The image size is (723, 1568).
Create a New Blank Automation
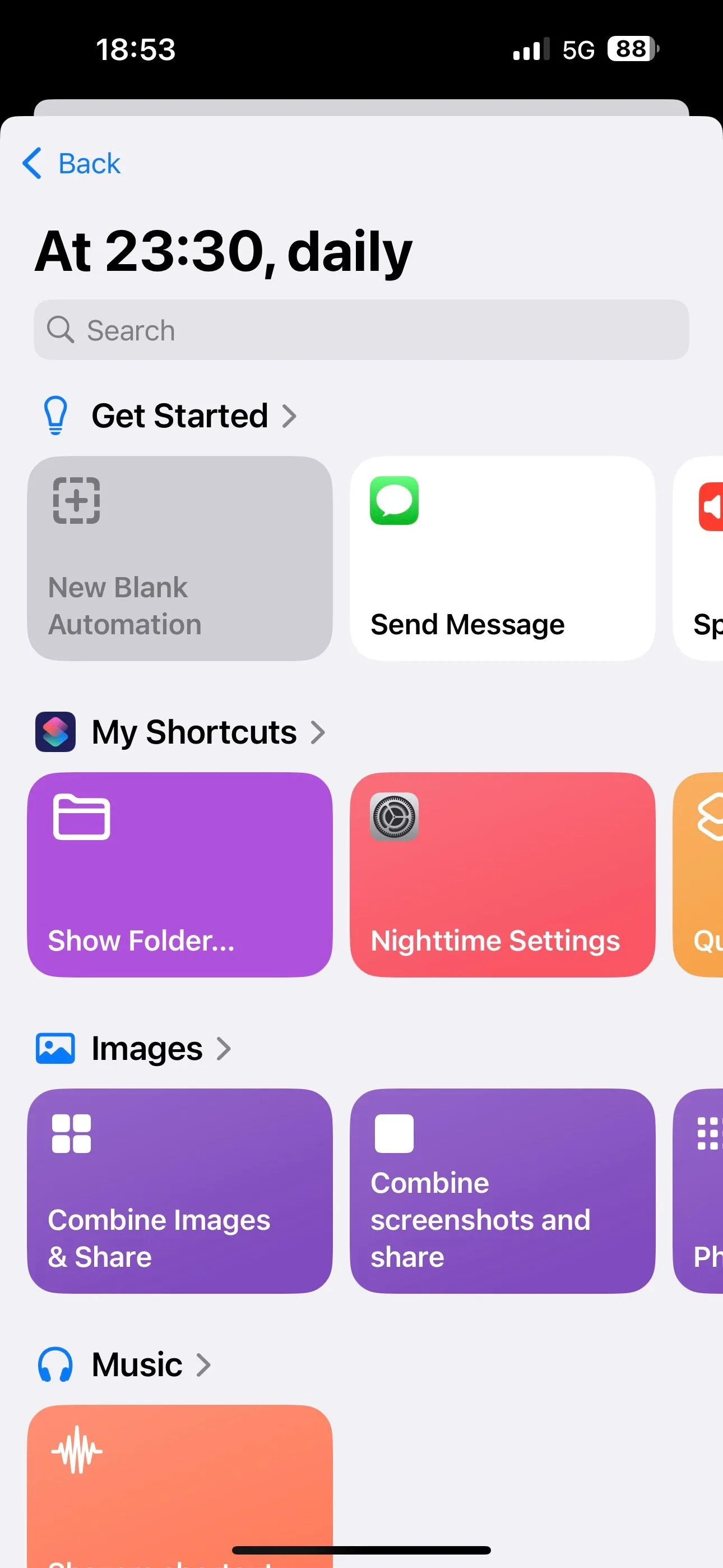point(179,558)
